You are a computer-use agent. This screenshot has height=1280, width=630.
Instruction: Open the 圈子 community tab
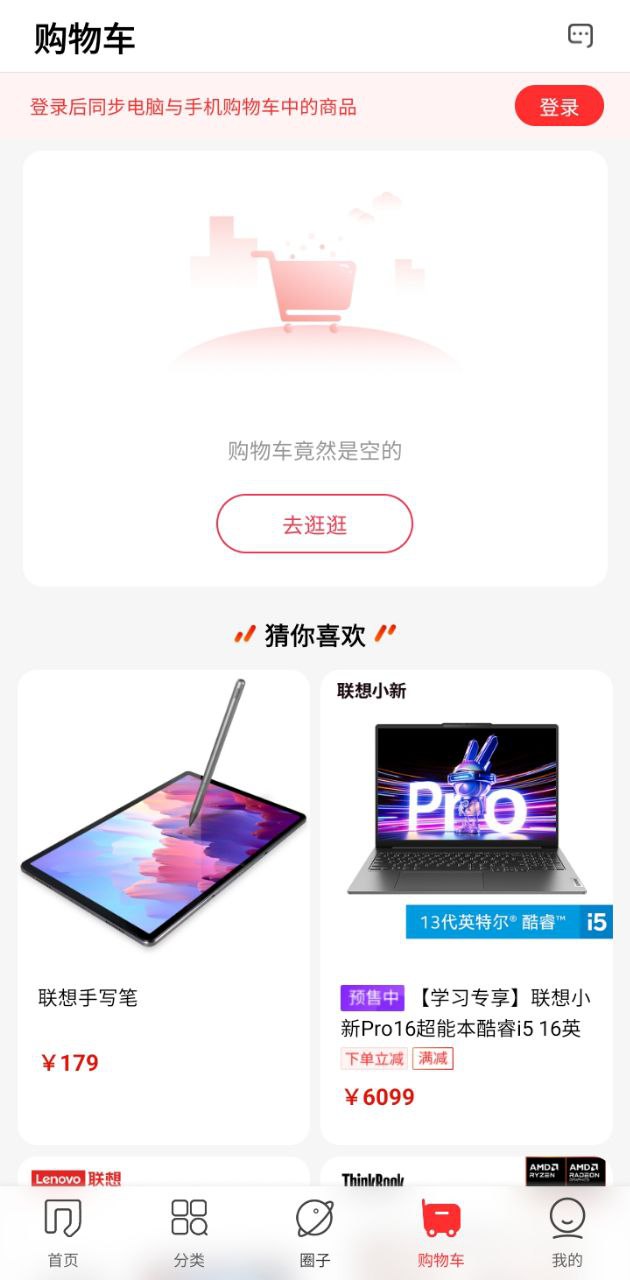click(315, 1233)
